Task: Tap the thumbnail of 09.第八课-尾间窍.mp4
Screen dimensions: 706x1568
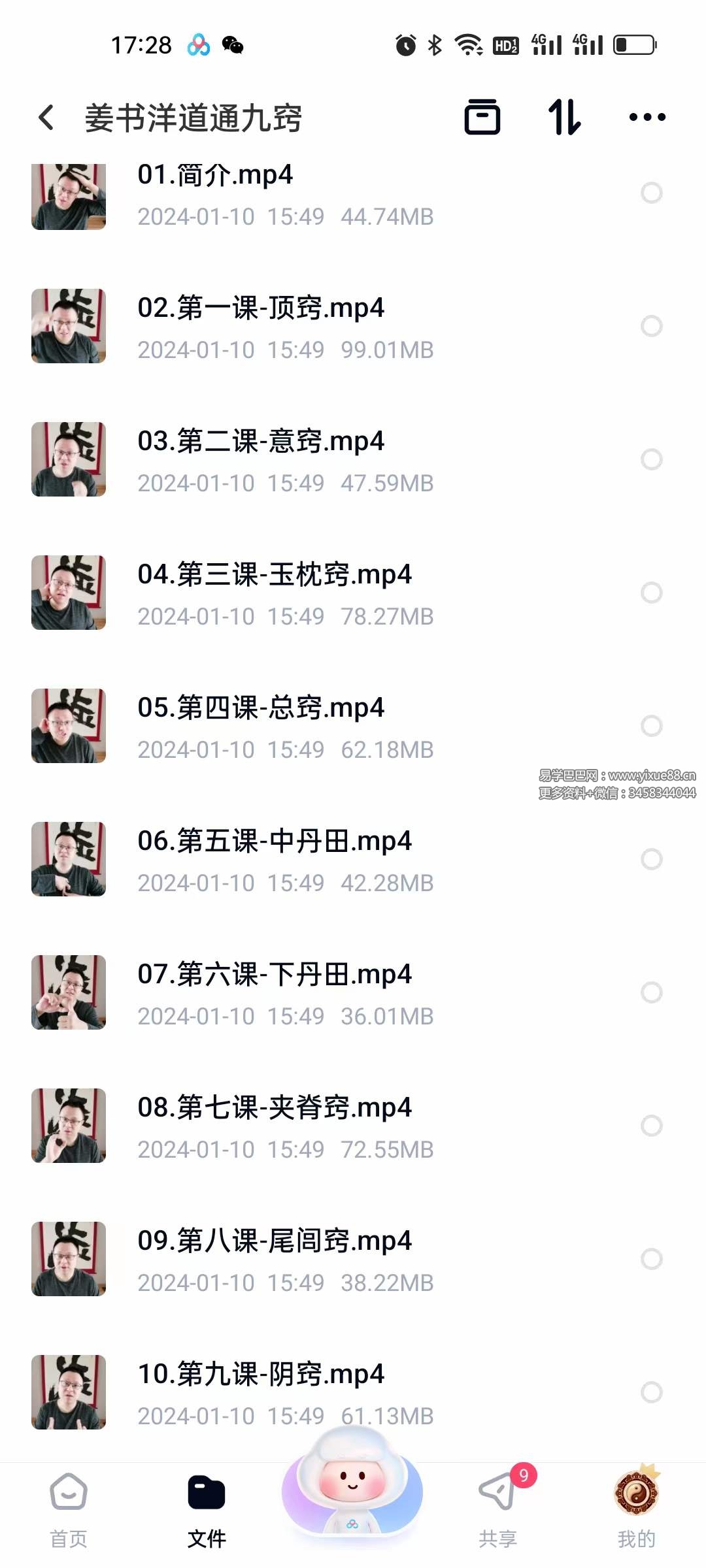Action: click(x=69, y=1258)
